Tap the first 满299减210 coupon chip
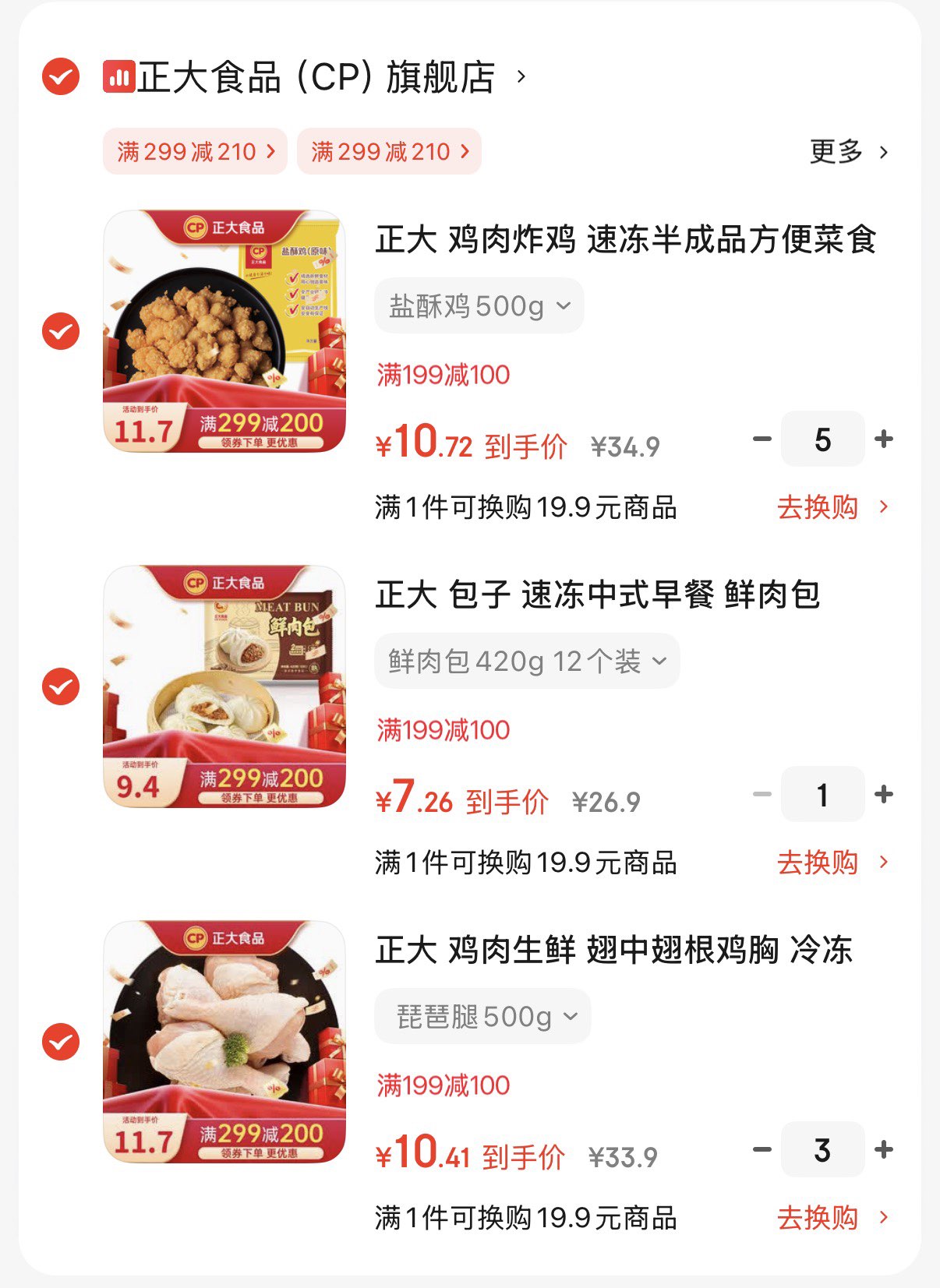 pos(195,151)
